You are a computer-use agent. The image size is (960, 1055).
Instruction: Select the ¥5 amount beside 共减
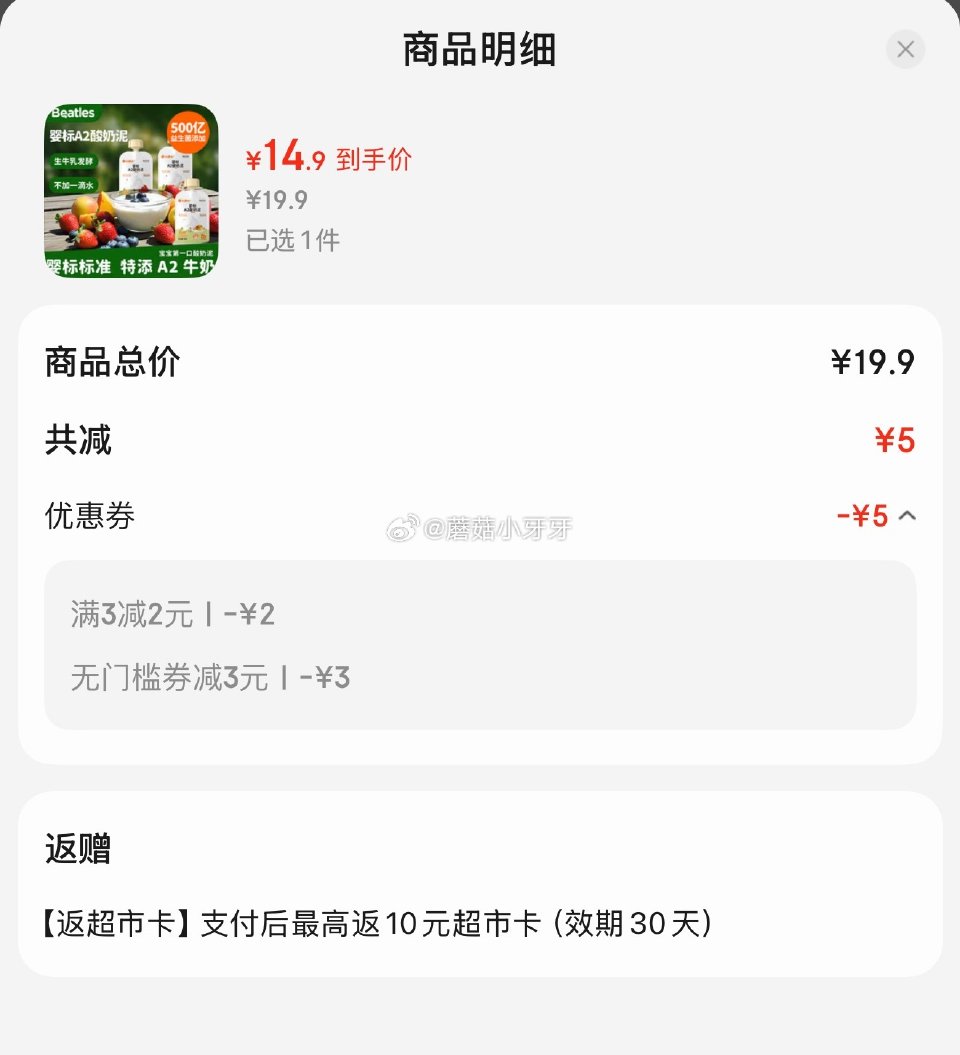(896, 441)
